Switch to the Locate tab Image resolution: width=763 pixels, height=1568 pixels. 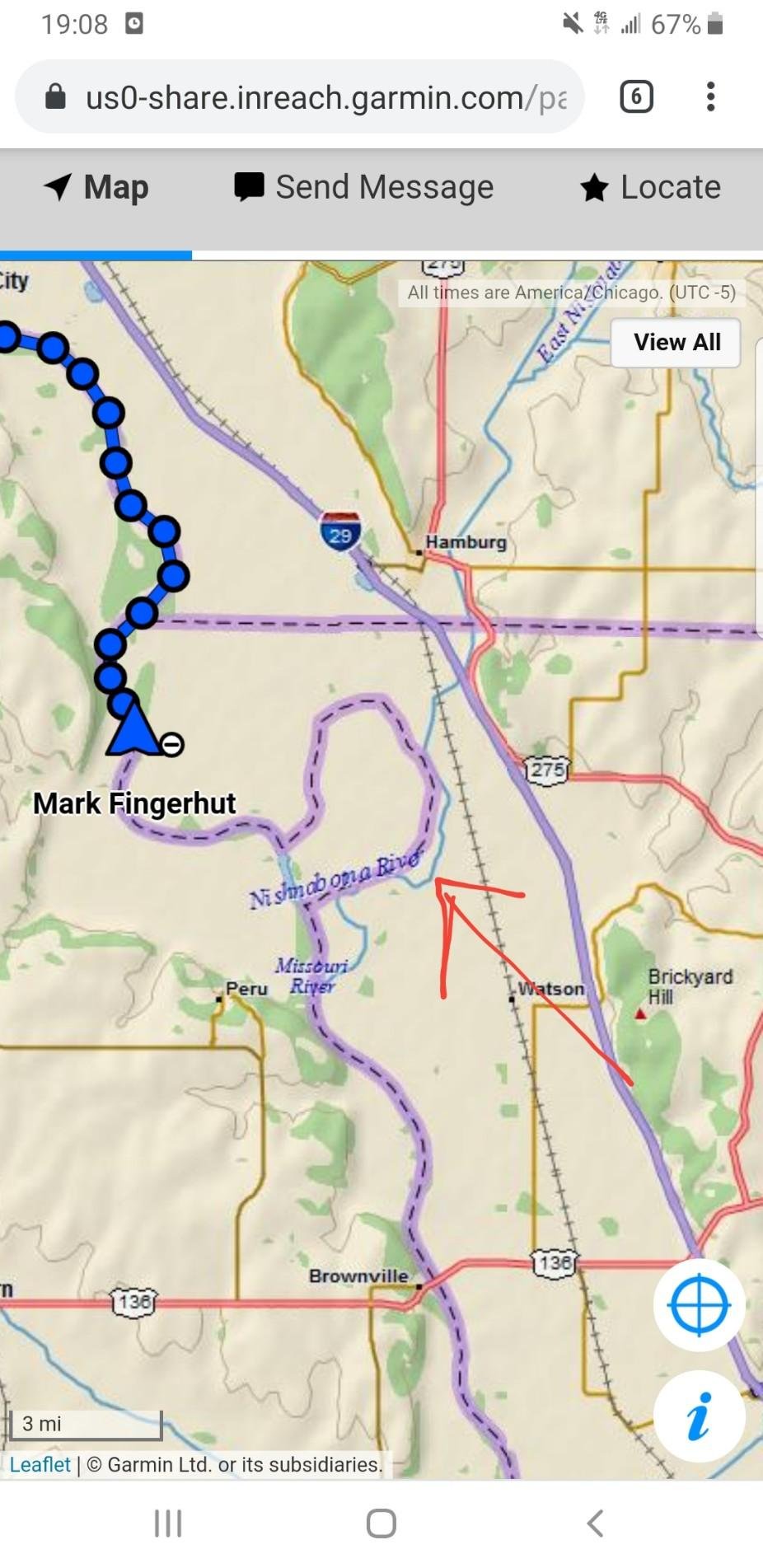(x=651, y=188)
